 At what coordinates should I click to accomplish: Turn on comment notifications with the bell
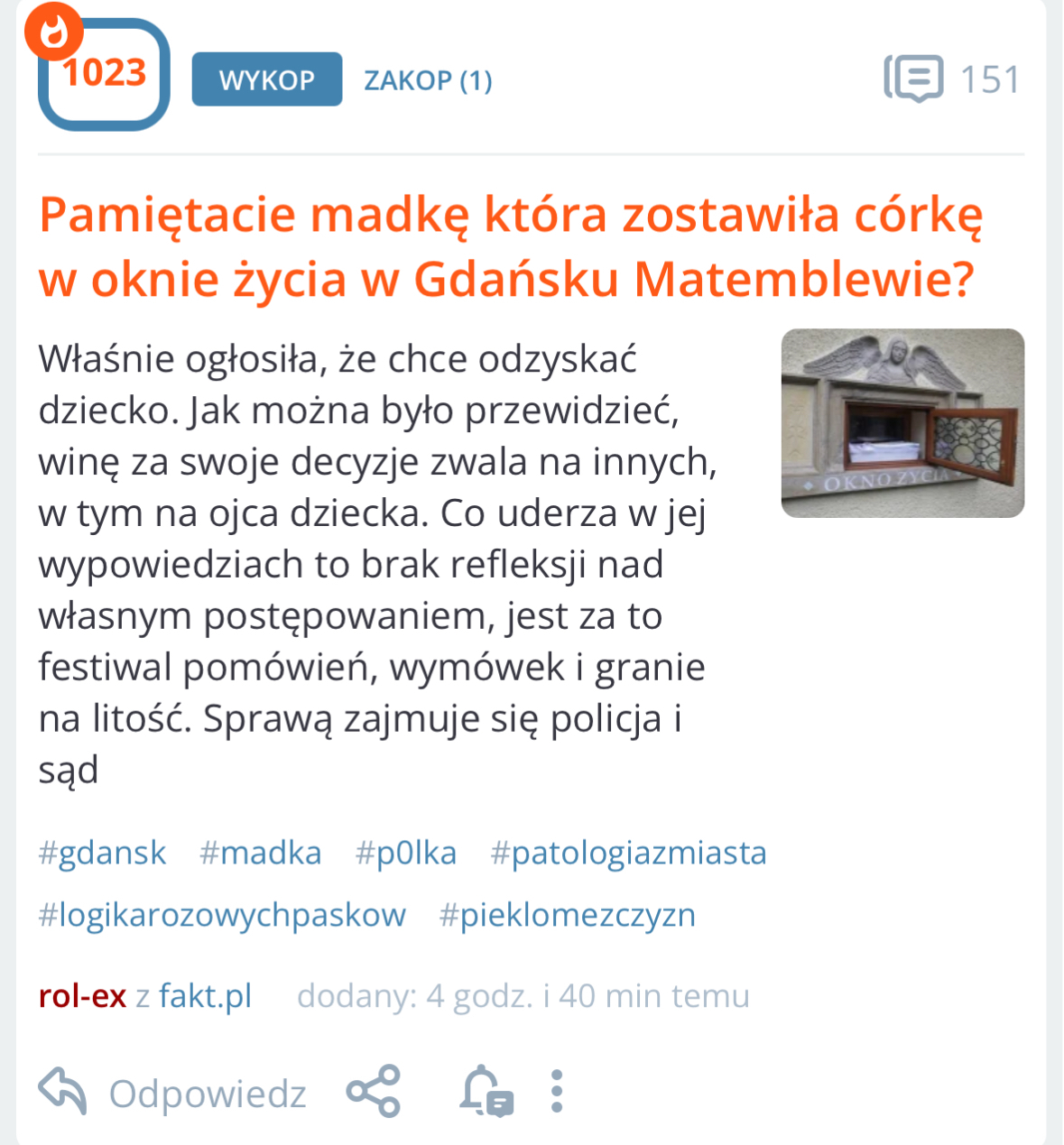click(x=486, y=1091)
